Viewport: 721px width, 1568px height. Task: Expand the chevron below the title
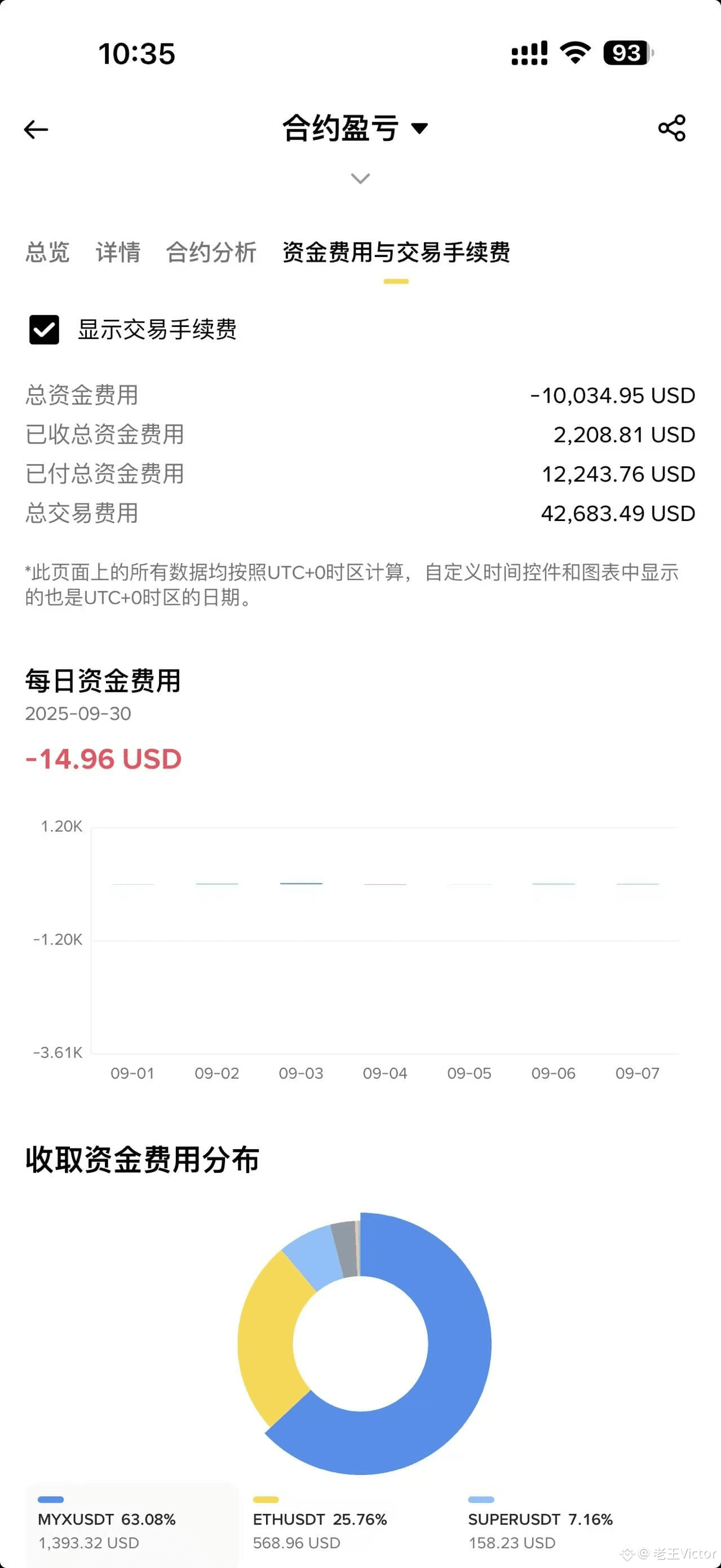[x=360, y=178]
